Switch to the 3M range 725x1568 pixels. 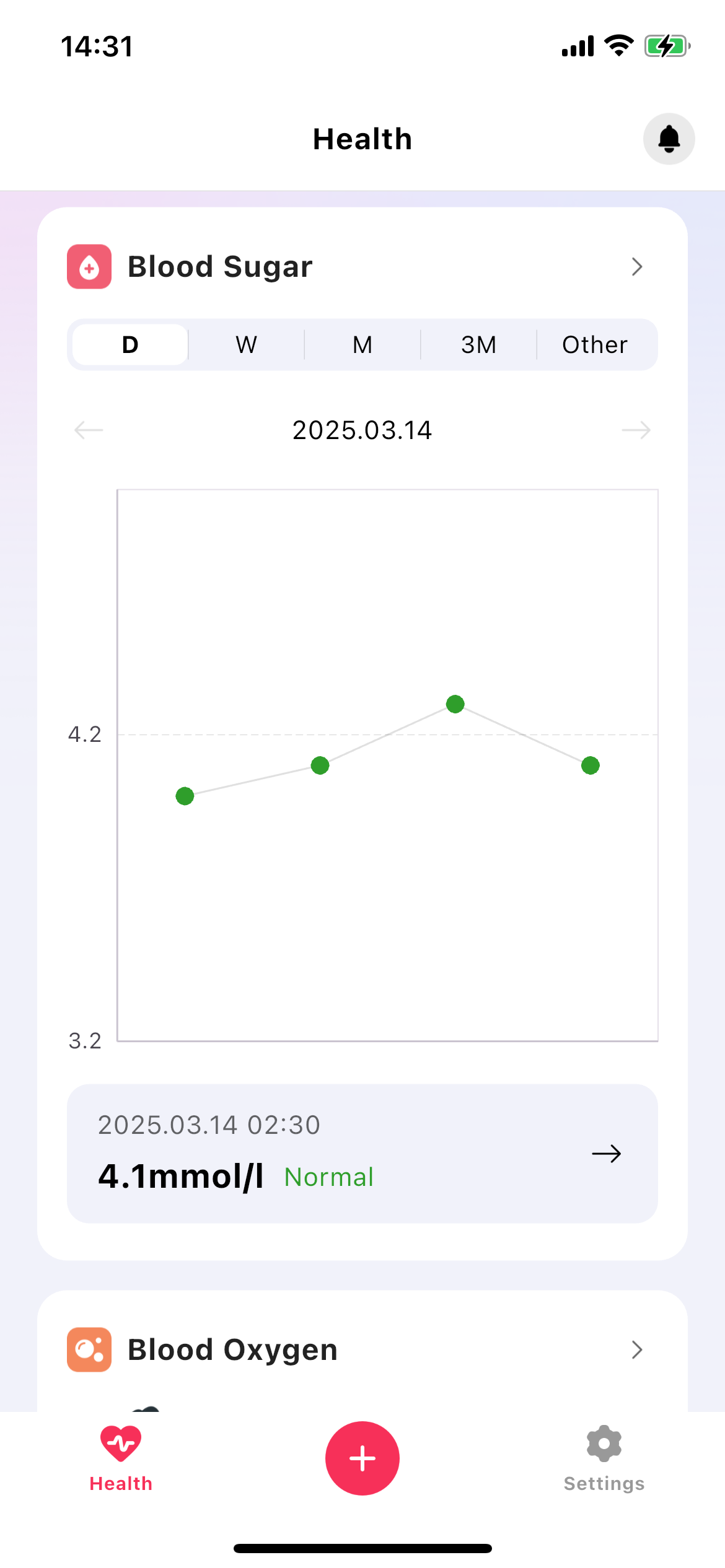click(x=478, y=345)
